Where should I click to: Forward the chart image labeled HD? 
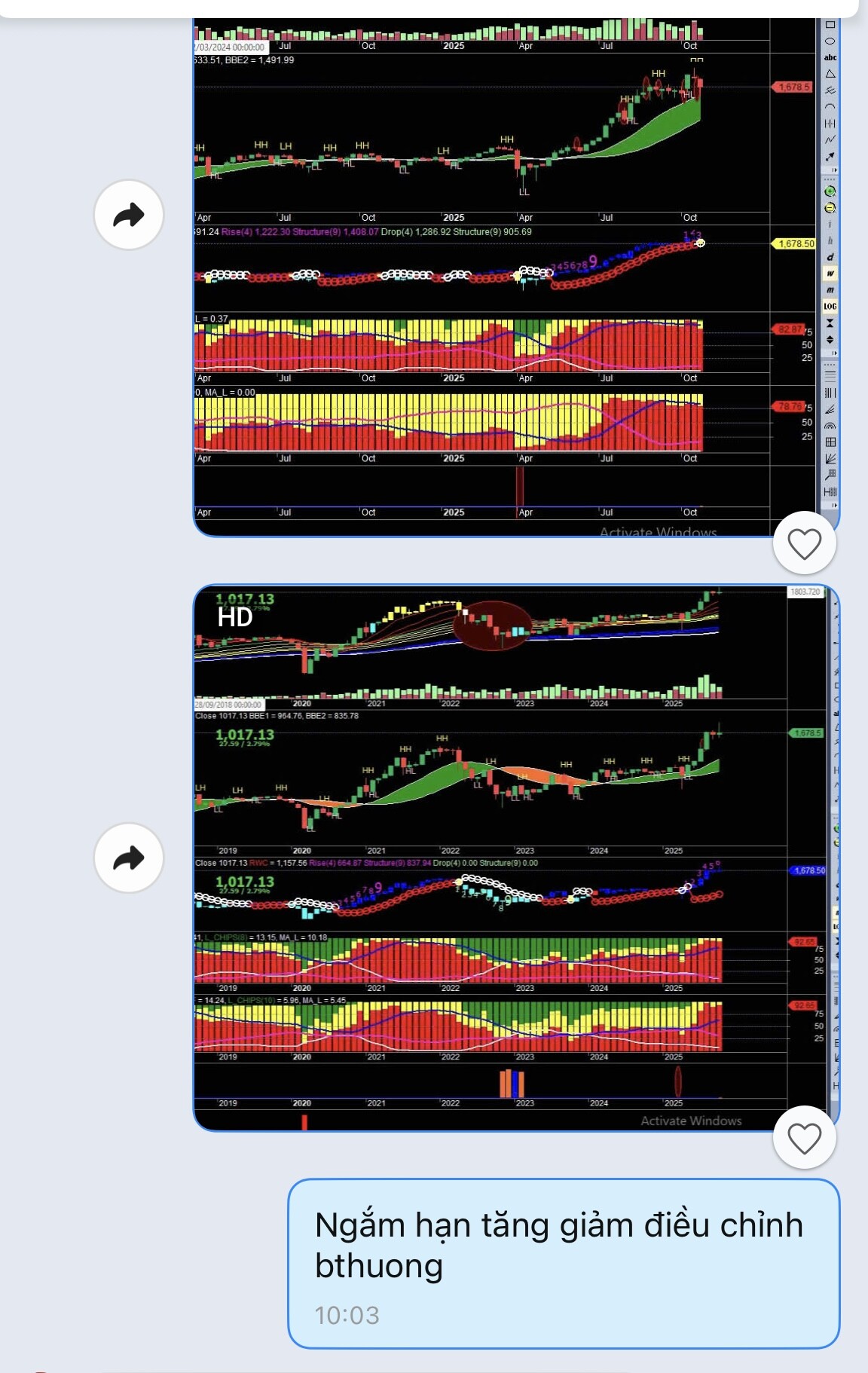click(129, 858)
